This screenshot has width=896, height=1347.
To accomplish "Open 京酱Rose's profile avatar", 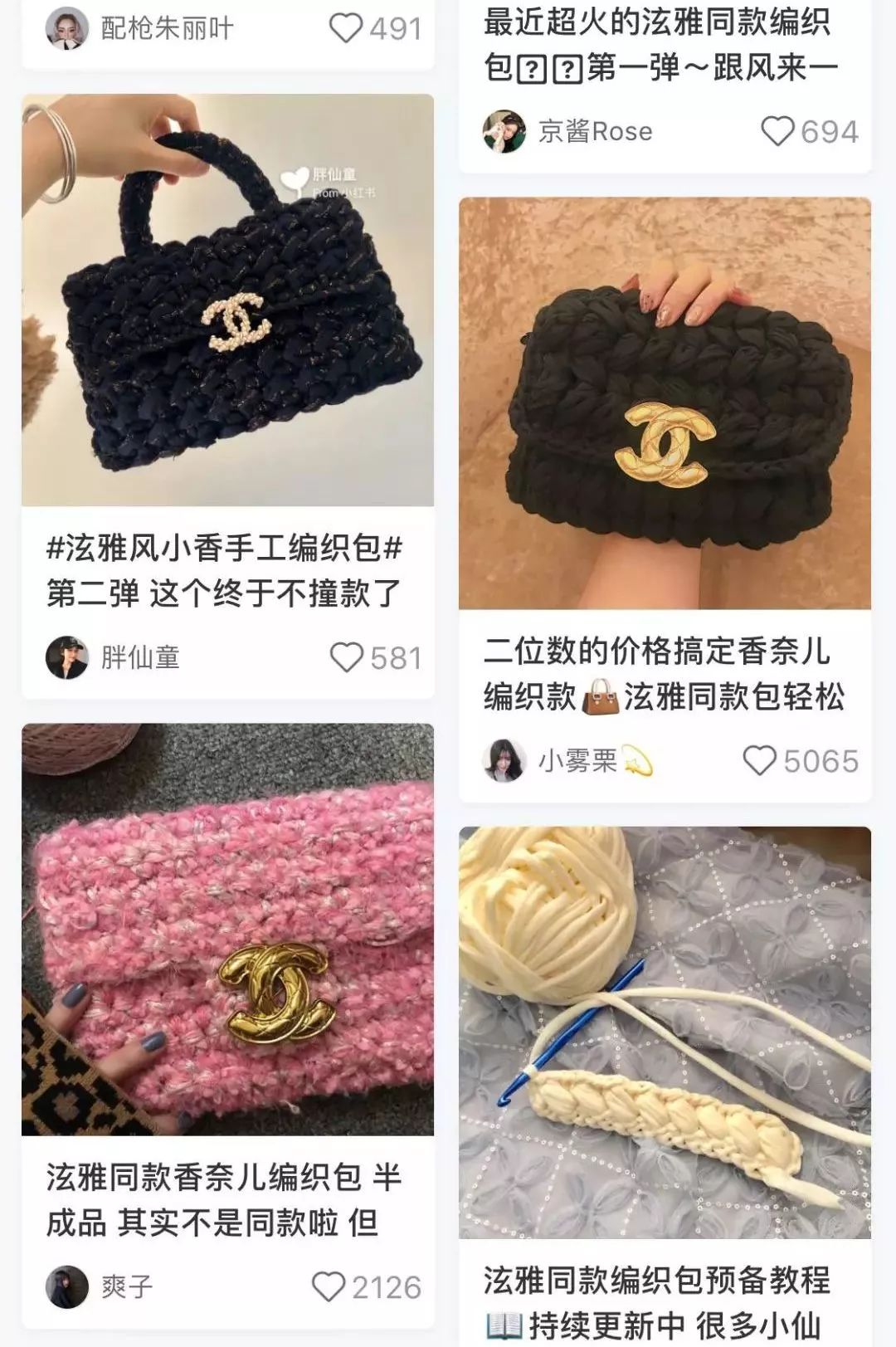I will (x=502, y=130).
